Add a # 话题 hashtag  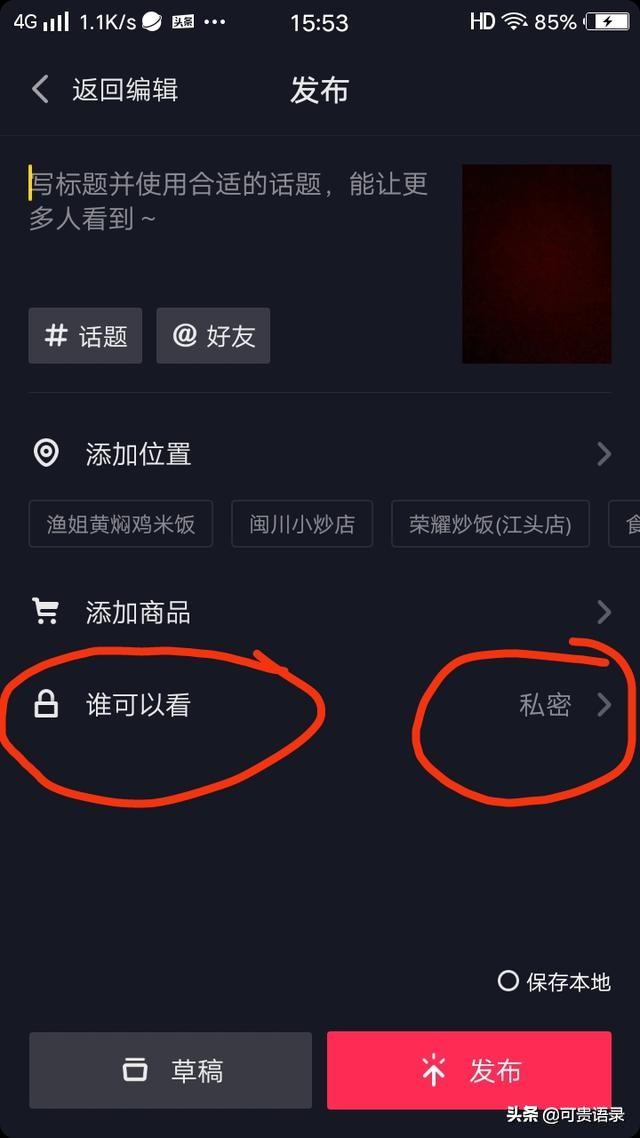[x=85, y=336]
